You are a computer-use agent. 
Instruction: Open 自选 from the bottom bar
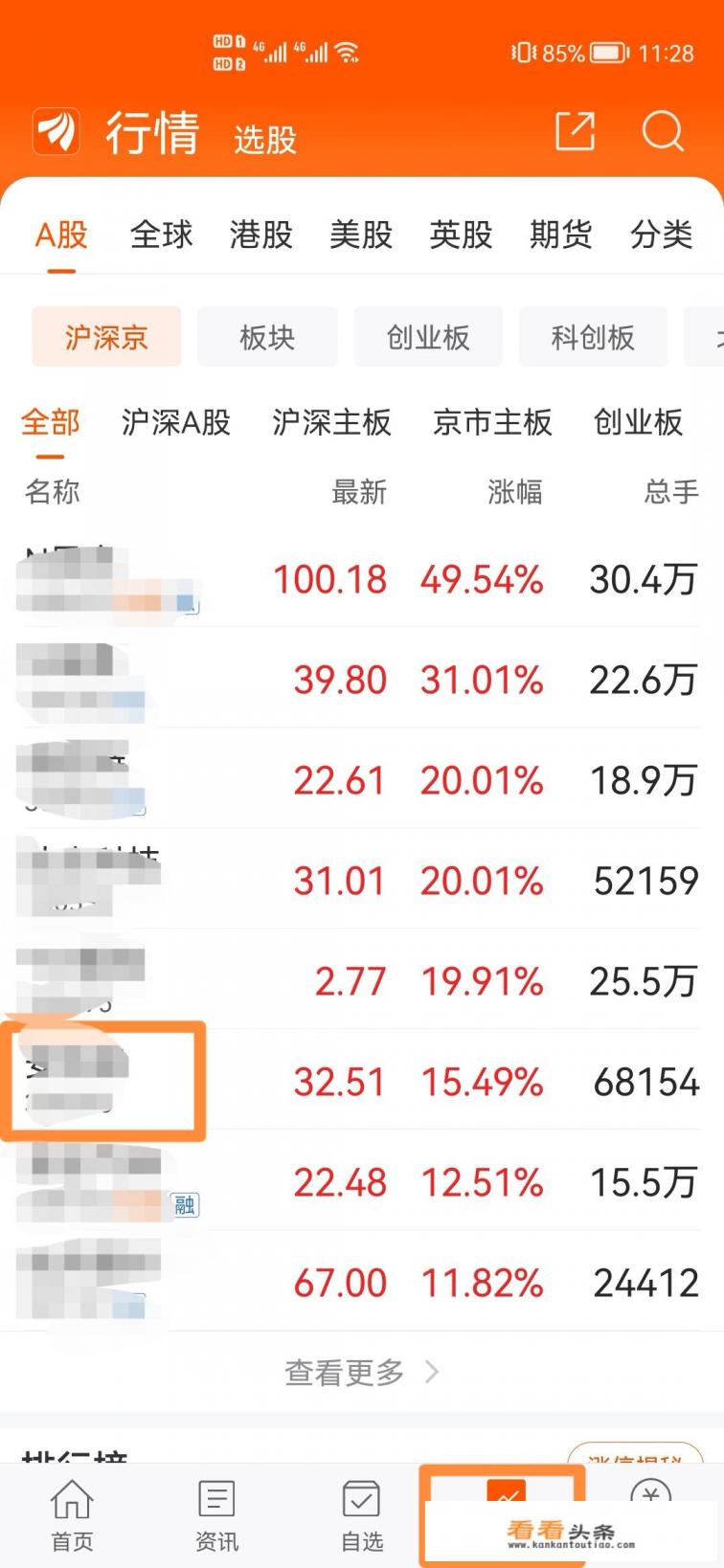click(x=360, y=1512)
